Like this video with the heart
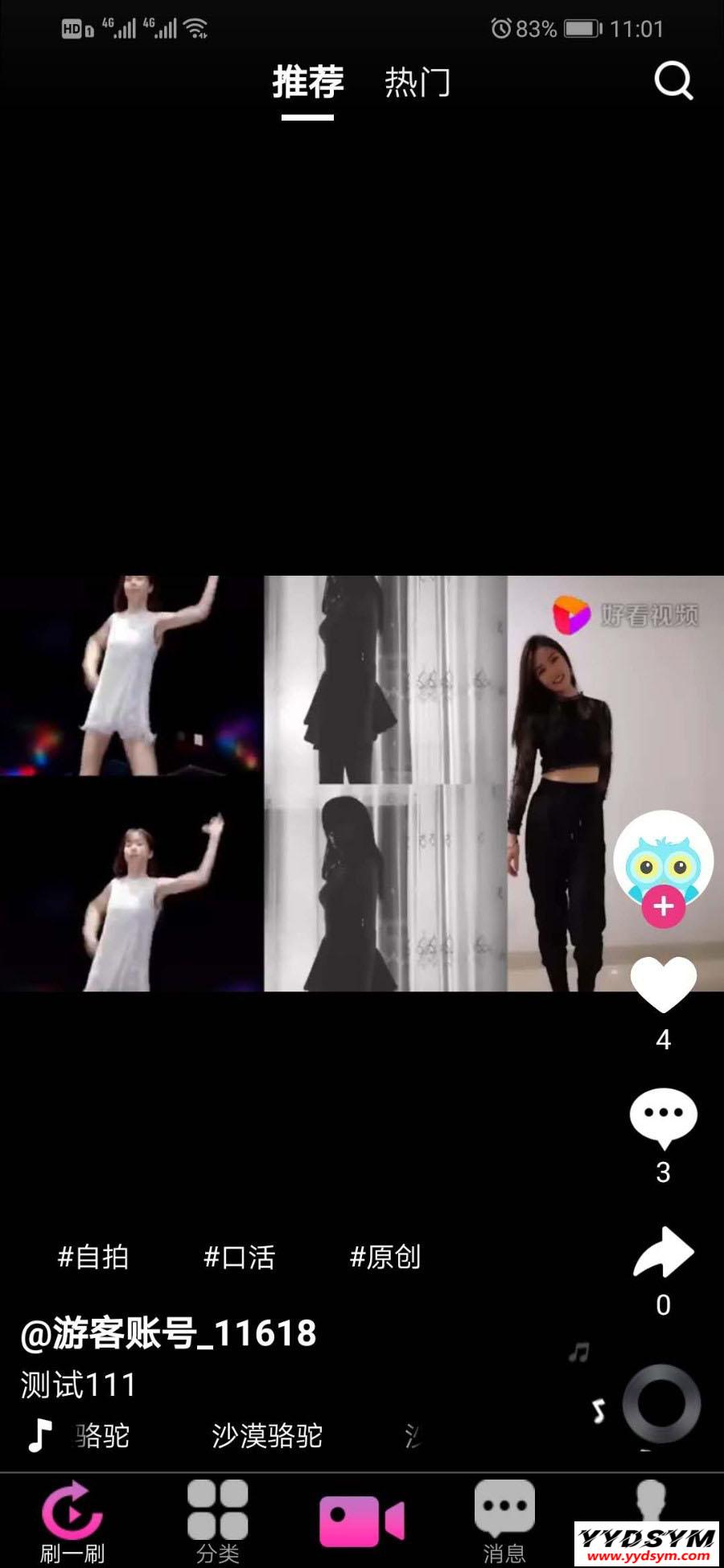The width and height of the screenshot is (724, 1568). click(663, 984)
